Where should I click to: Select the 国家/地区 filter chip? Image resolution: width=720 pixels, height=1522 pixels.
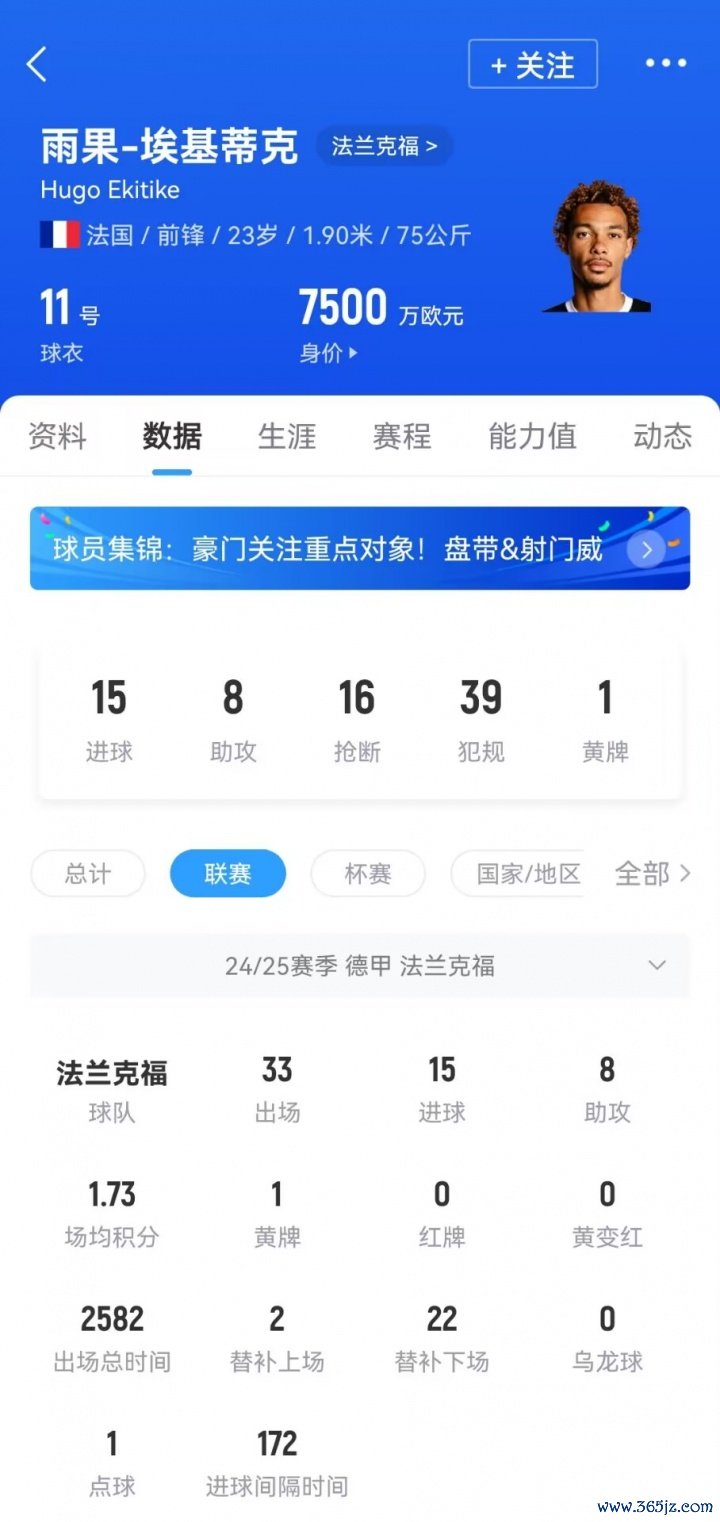(518, 874)
